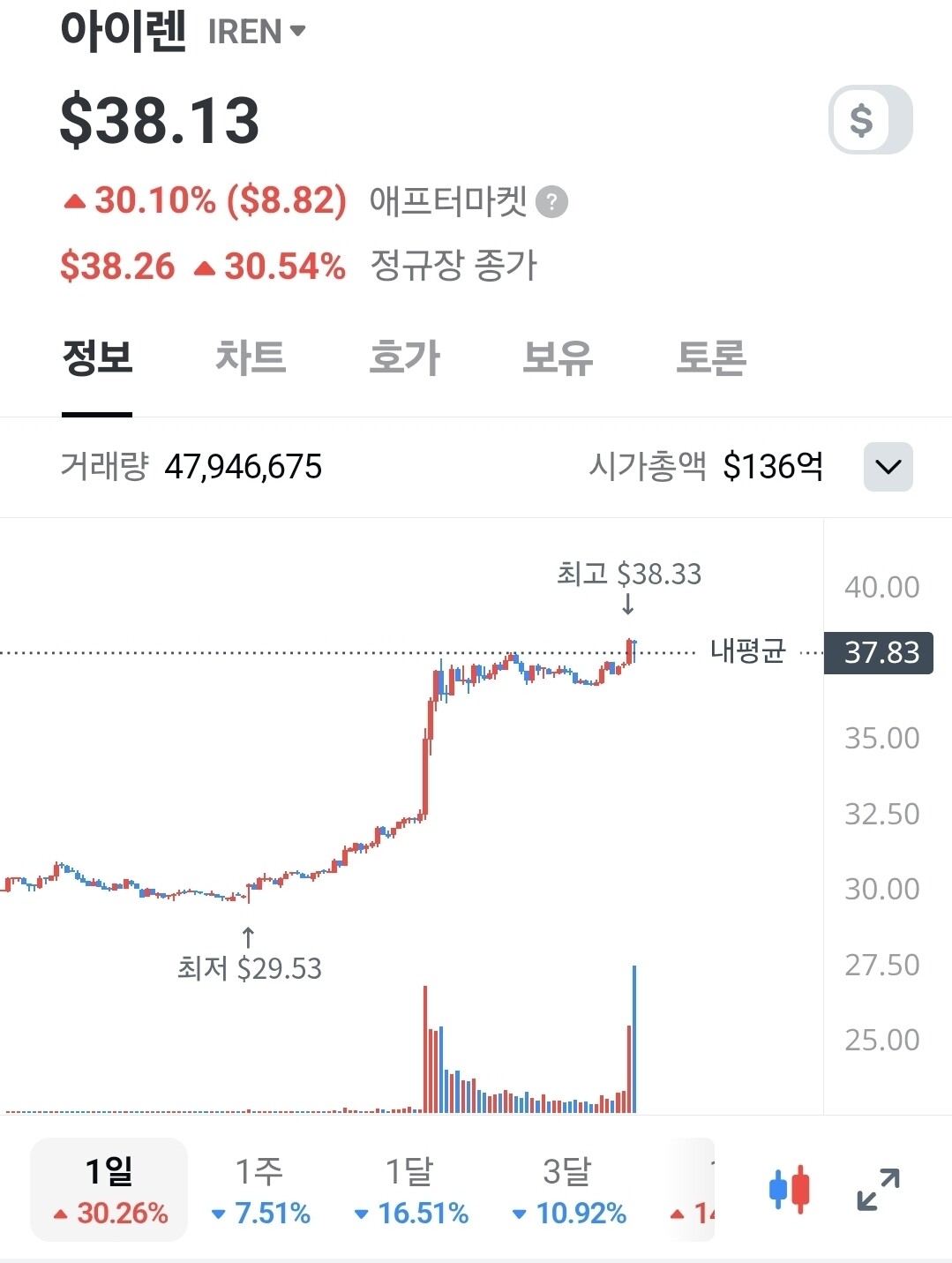Select the 1일 chart period
This screenshot has height=1263, width=952.
point(109,1190)
